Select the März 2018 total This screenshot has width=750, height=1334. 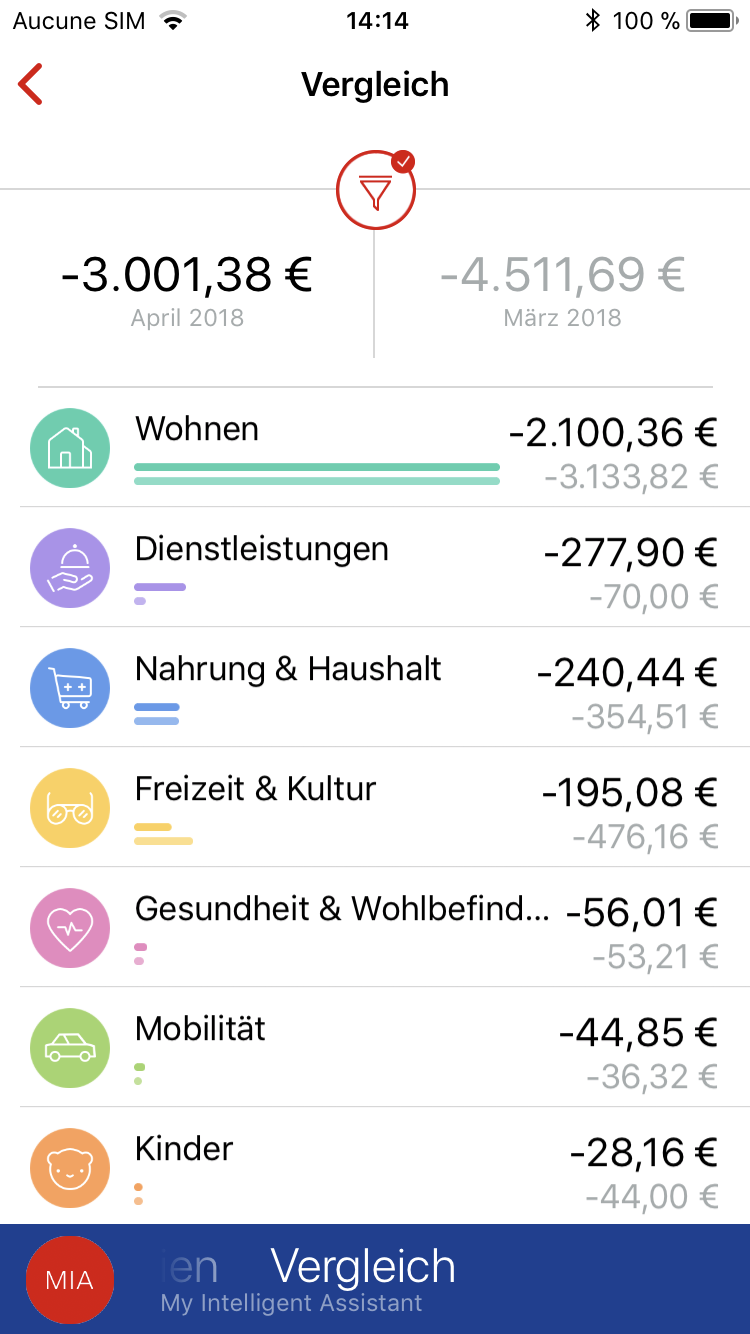(563, 290)
